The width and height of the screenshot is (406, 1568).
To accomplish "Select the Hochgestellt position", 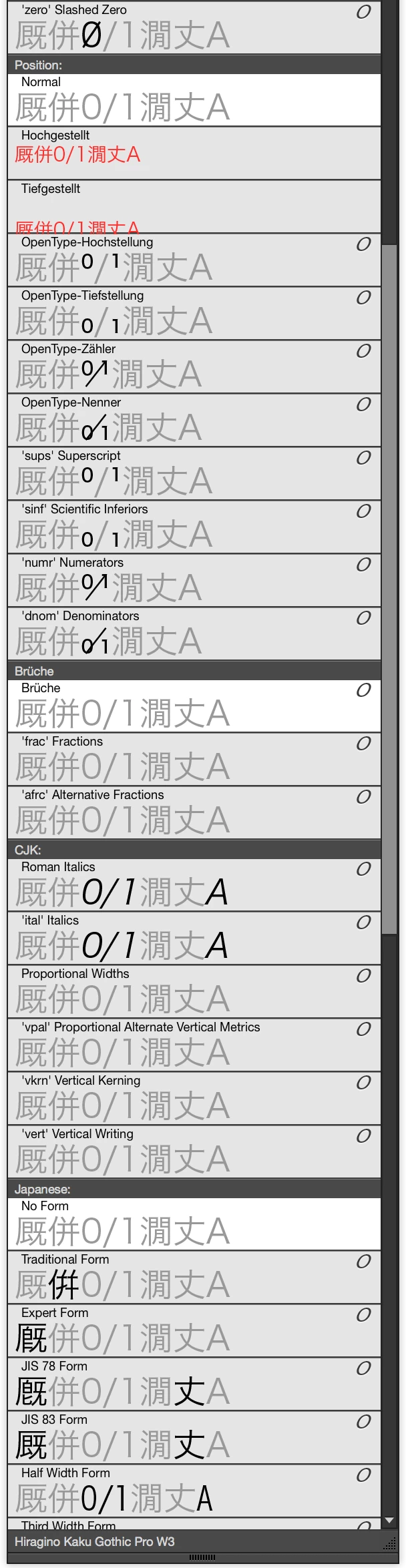I will [x=194, y=153].
